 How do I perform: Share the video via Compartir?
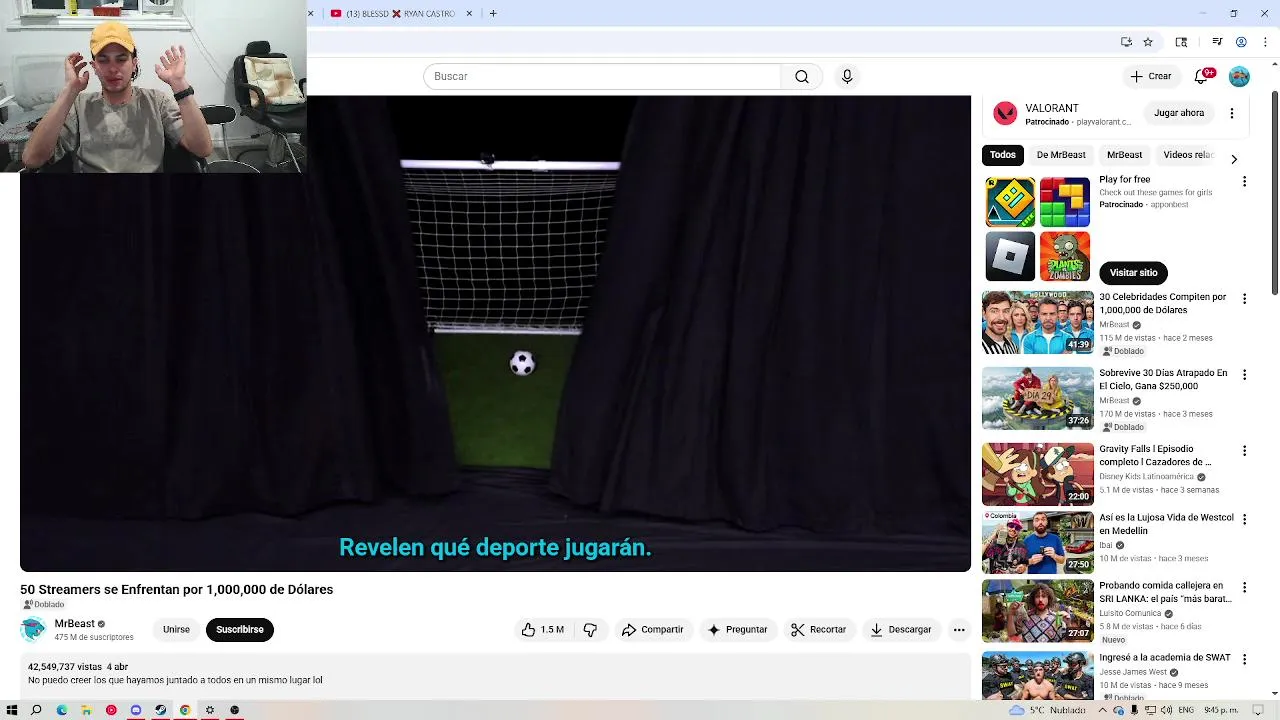pos(652,629)
